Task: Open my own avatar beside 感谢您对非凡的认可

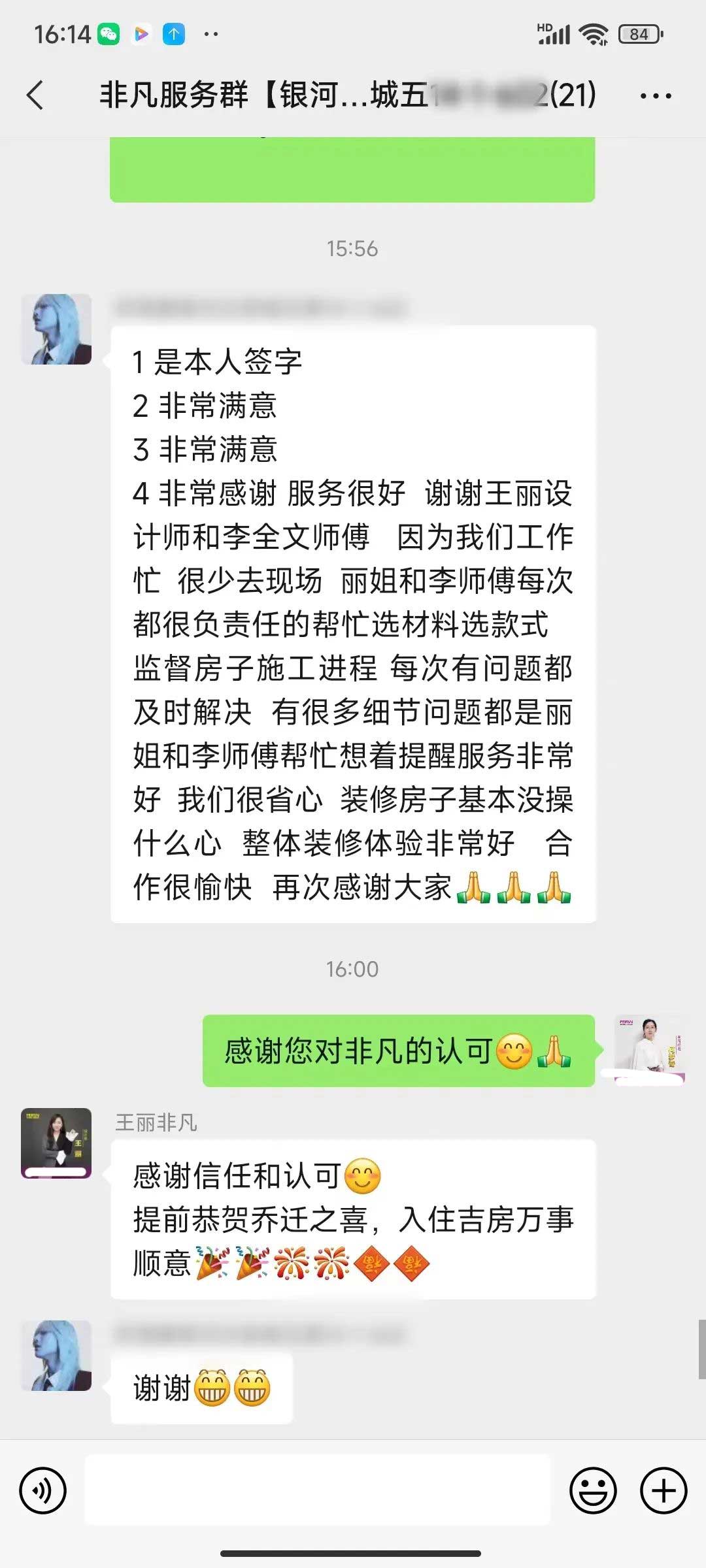Action: [x=649, y=1051]
